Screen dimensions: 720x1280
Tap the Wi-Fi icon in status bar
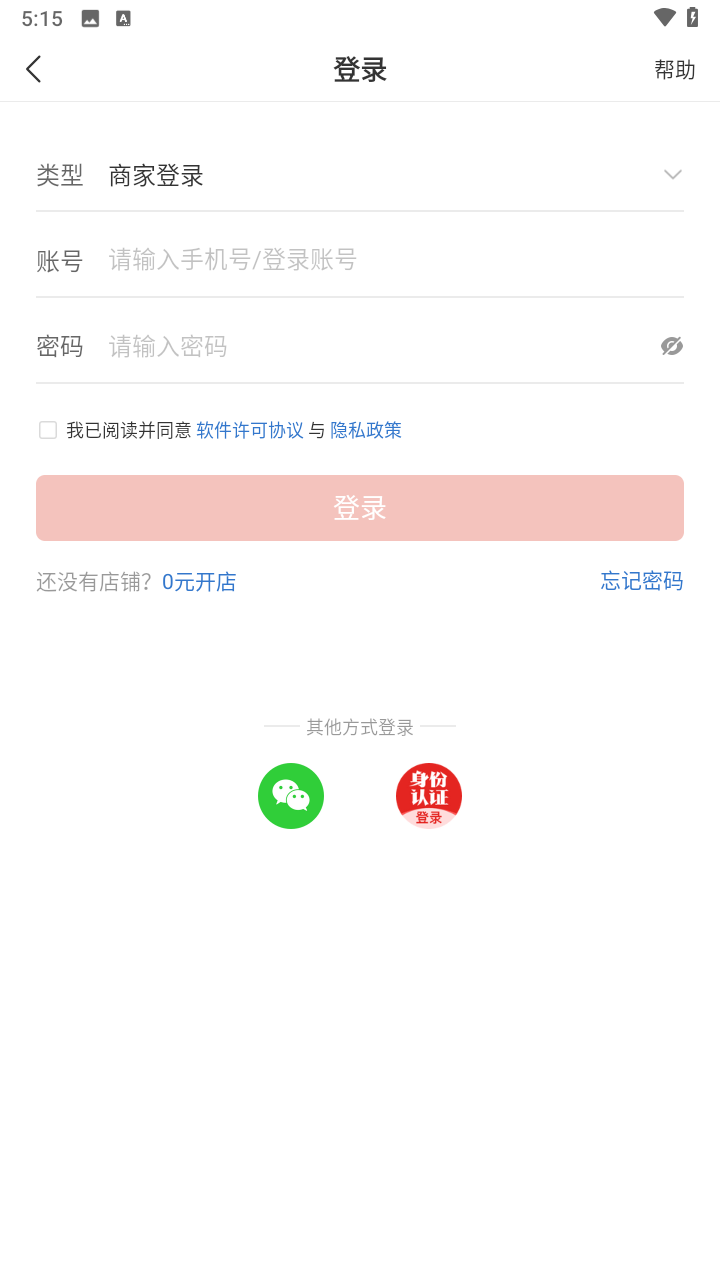point(664,17)
